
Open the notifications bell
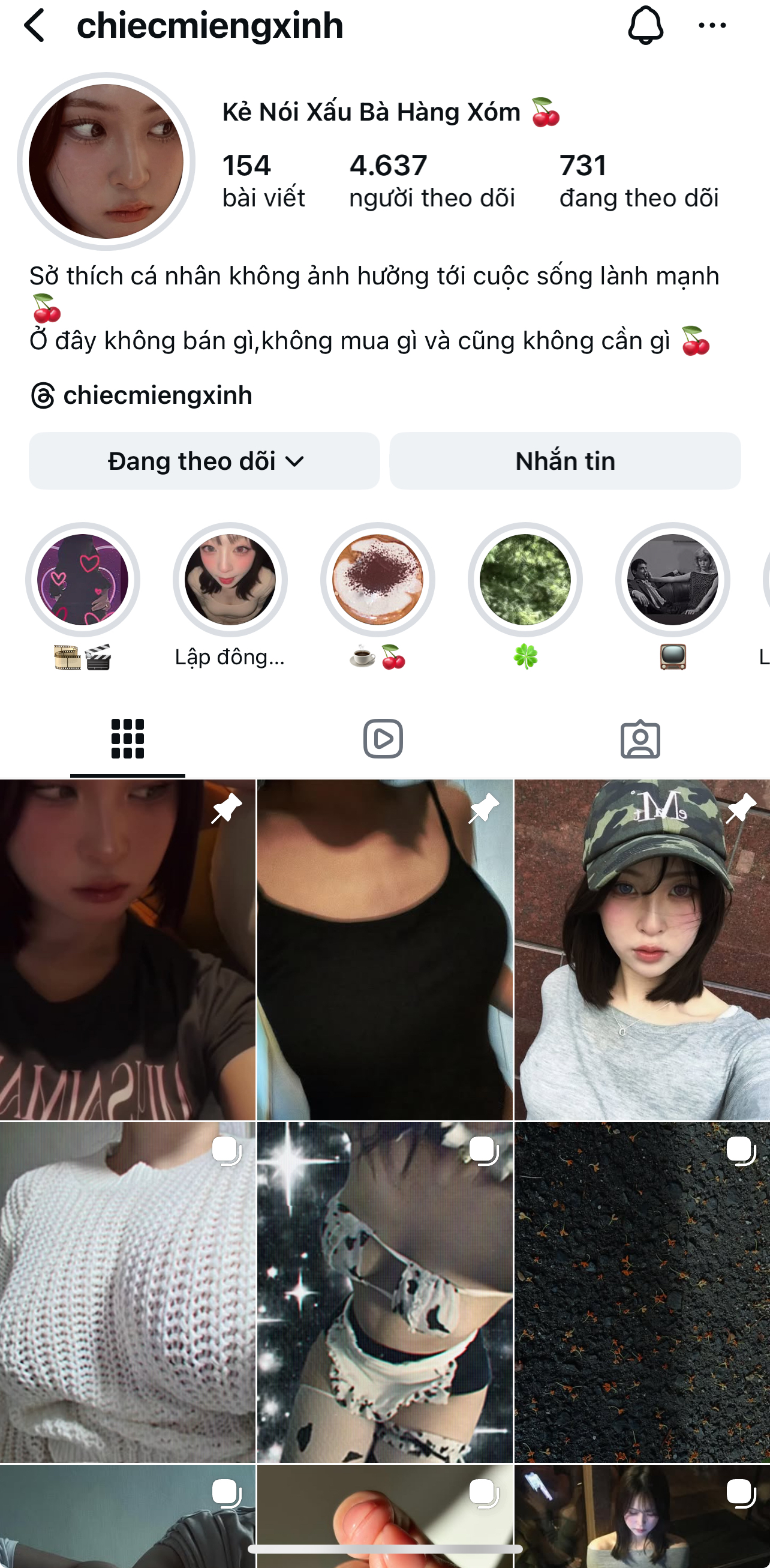(x=645, y=26)
